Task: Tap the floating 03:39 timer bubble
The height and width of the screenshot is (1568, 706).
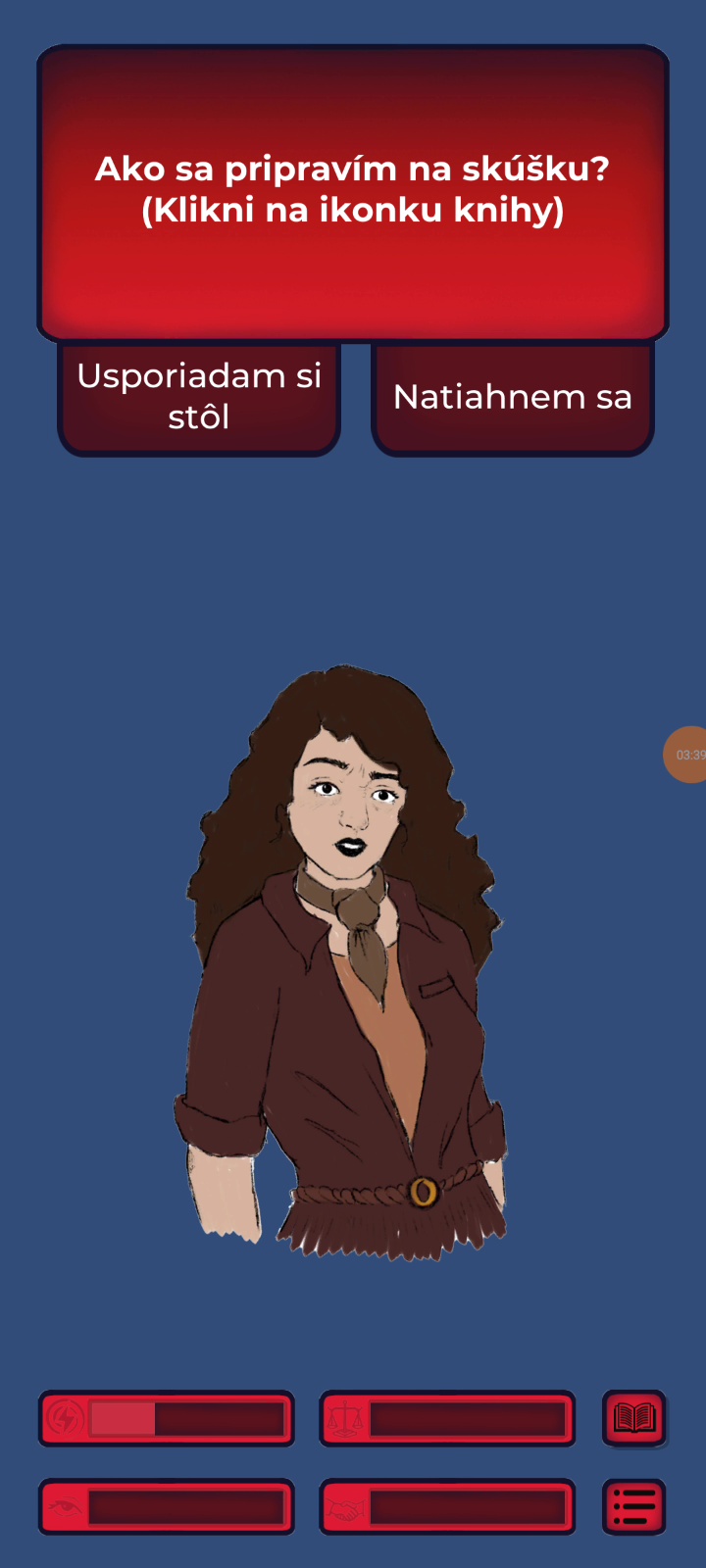Action: click(x=686, y=755)
